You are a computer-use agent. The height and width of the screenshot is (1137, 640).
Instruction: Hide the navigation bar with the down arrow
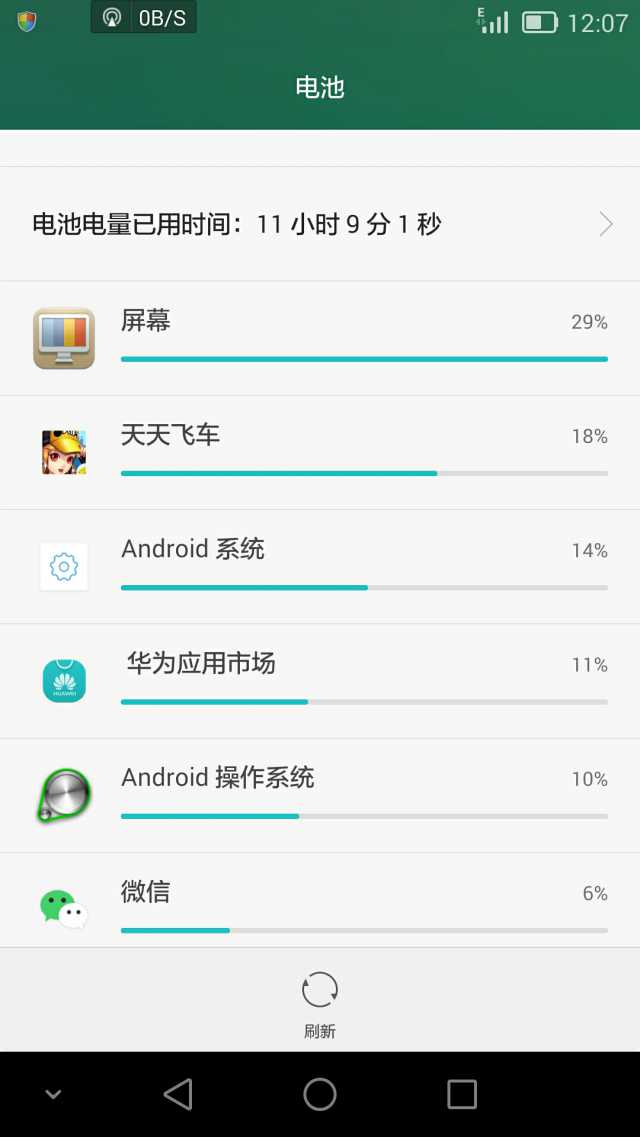tap(54, 1094)
